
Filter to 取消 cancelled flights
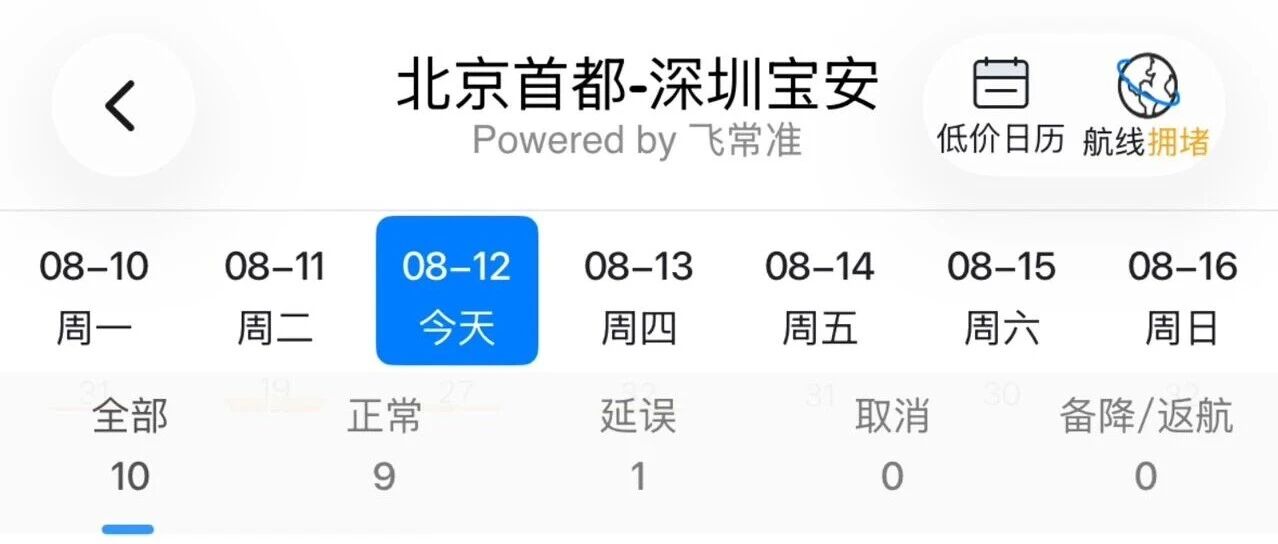pos(892,447)
